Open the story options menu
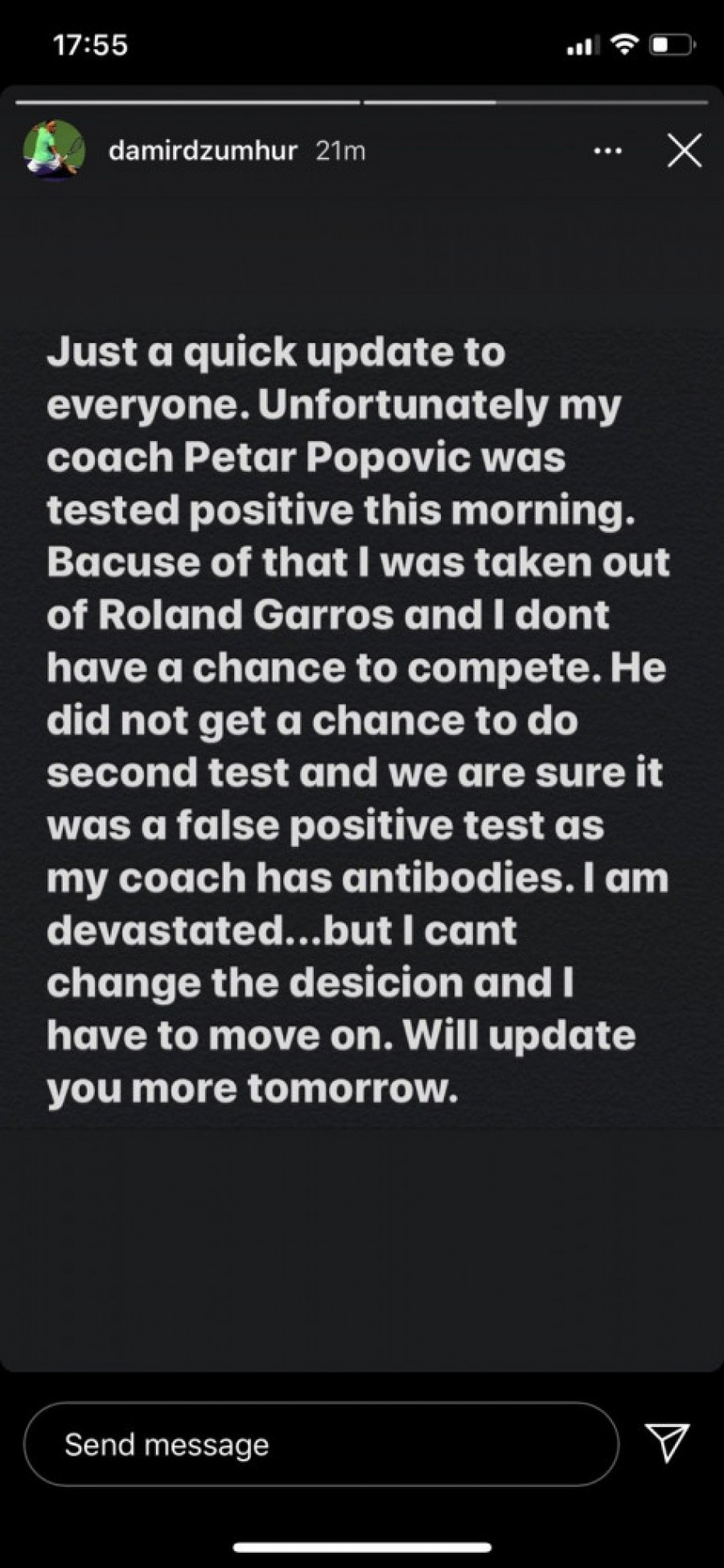The width and height of the screenshot is (724, 1568). click(x=607, y=151)
